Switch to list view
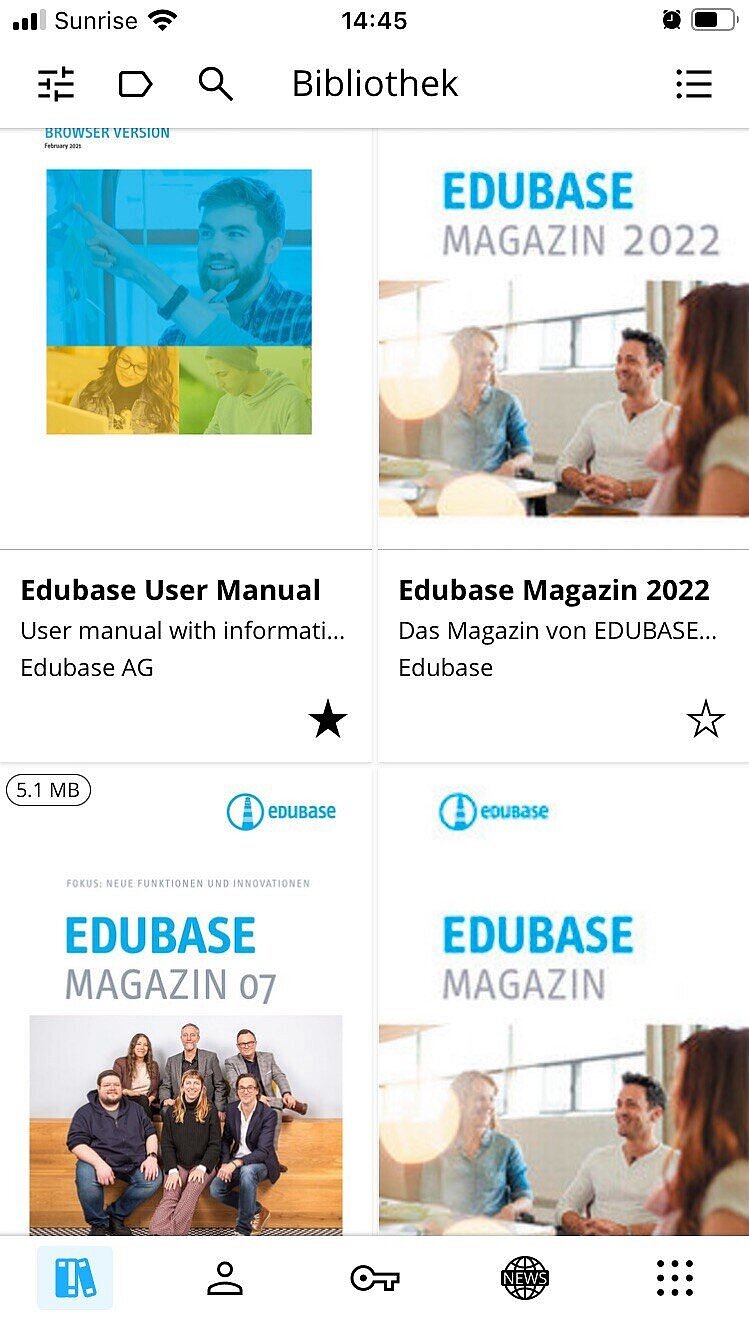Image resolution: width=749 pixels, height=1334 pixels. (x=693, y=84)
